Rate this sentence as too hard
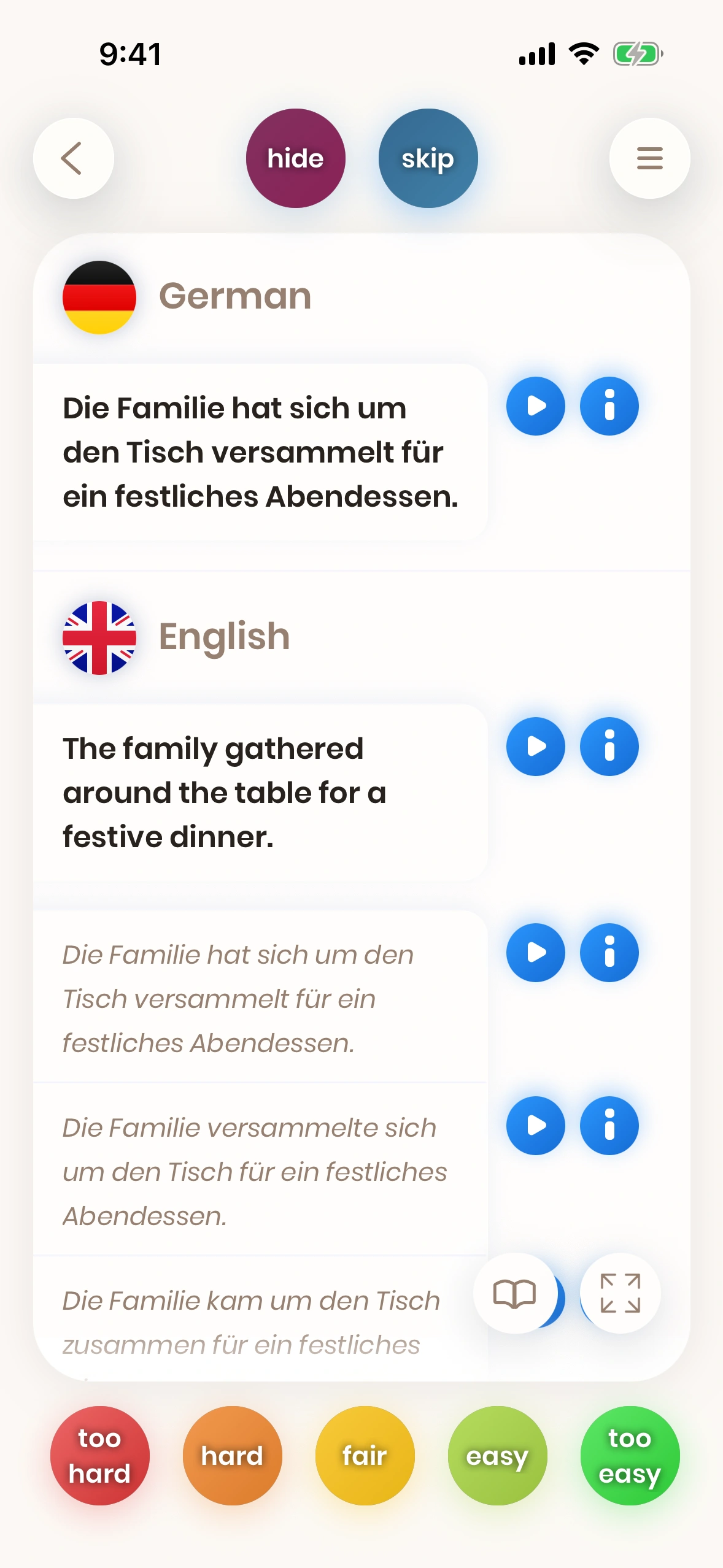The image size is (723, 1568). 99,1455
